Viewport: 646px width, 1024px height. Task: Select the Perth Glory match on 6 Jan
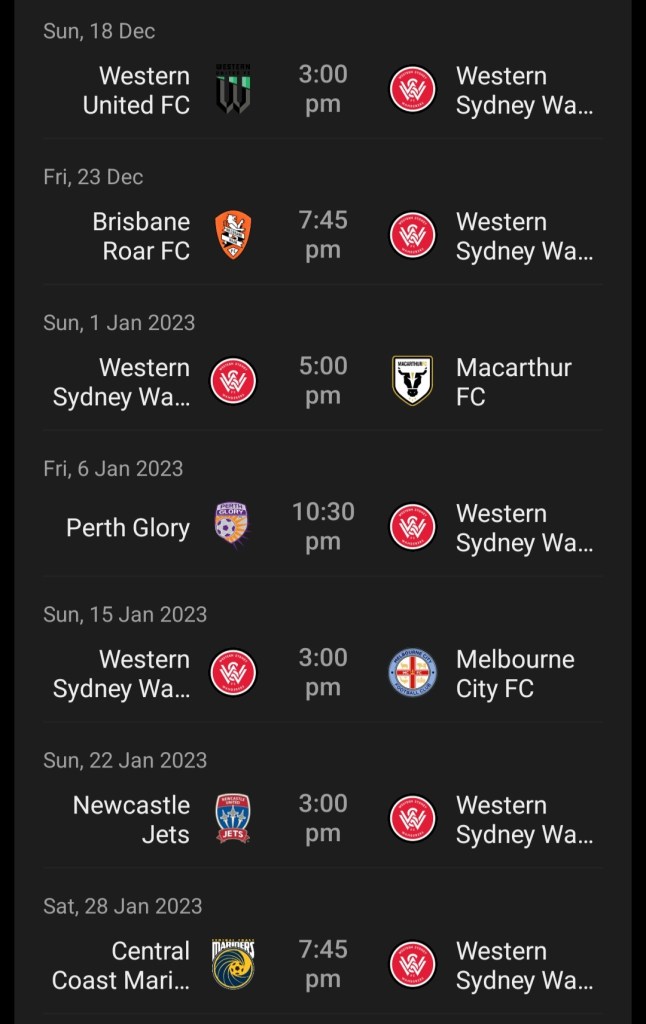[x=322, y=528]
